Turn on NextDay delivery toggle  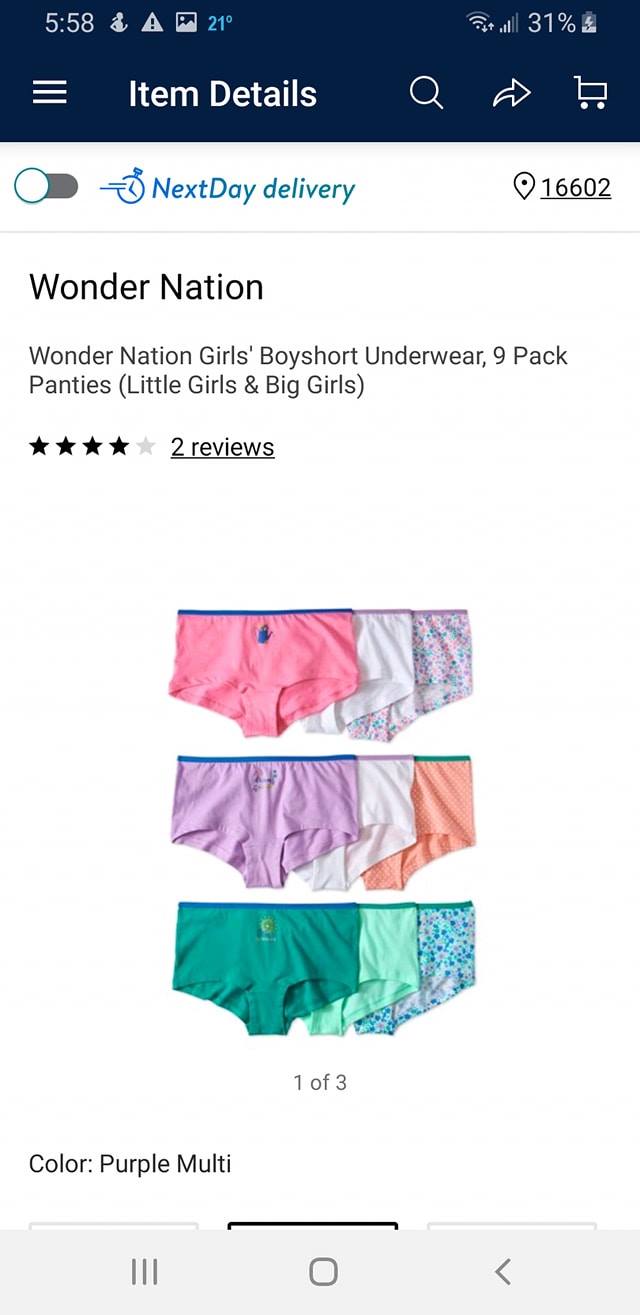point(47,186)
